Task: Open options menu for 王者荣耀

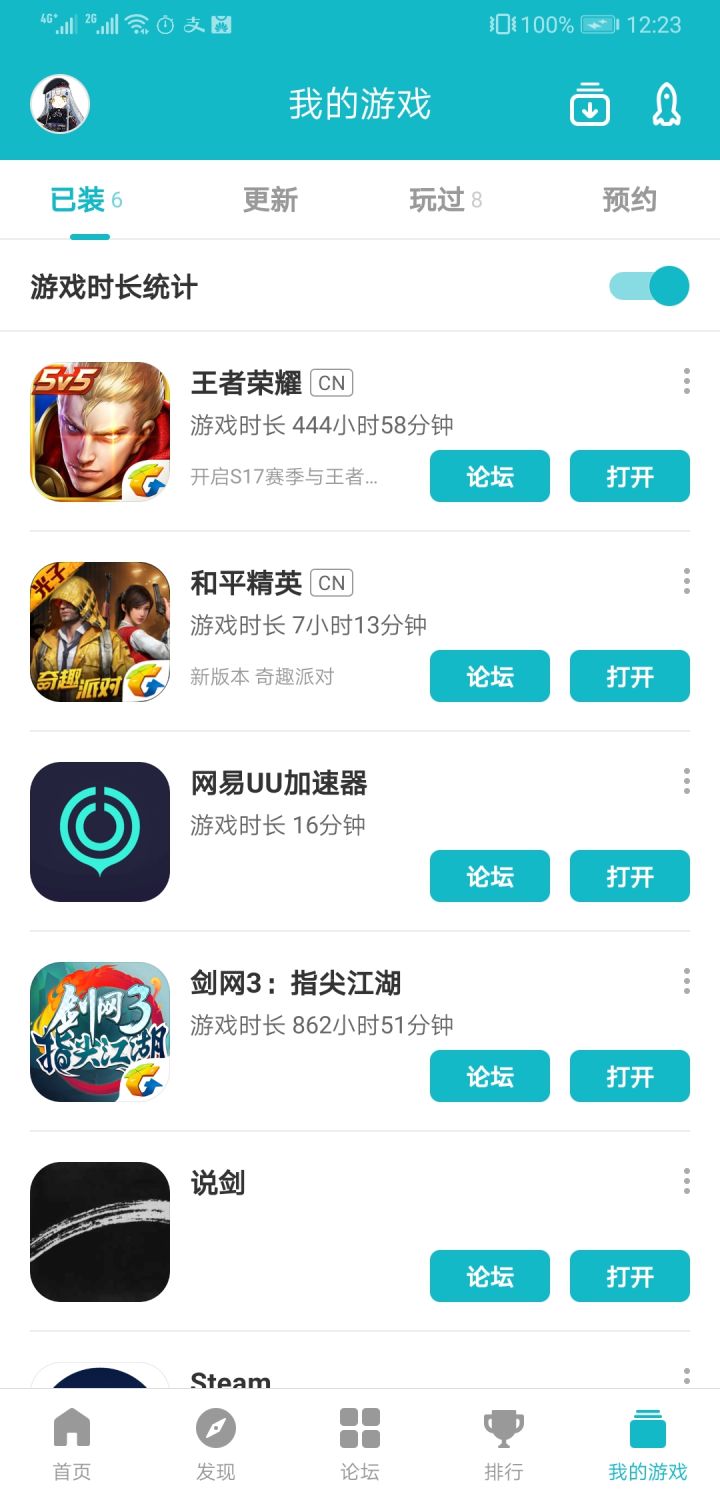Action: pyautogui.click(x=686, y=381)
